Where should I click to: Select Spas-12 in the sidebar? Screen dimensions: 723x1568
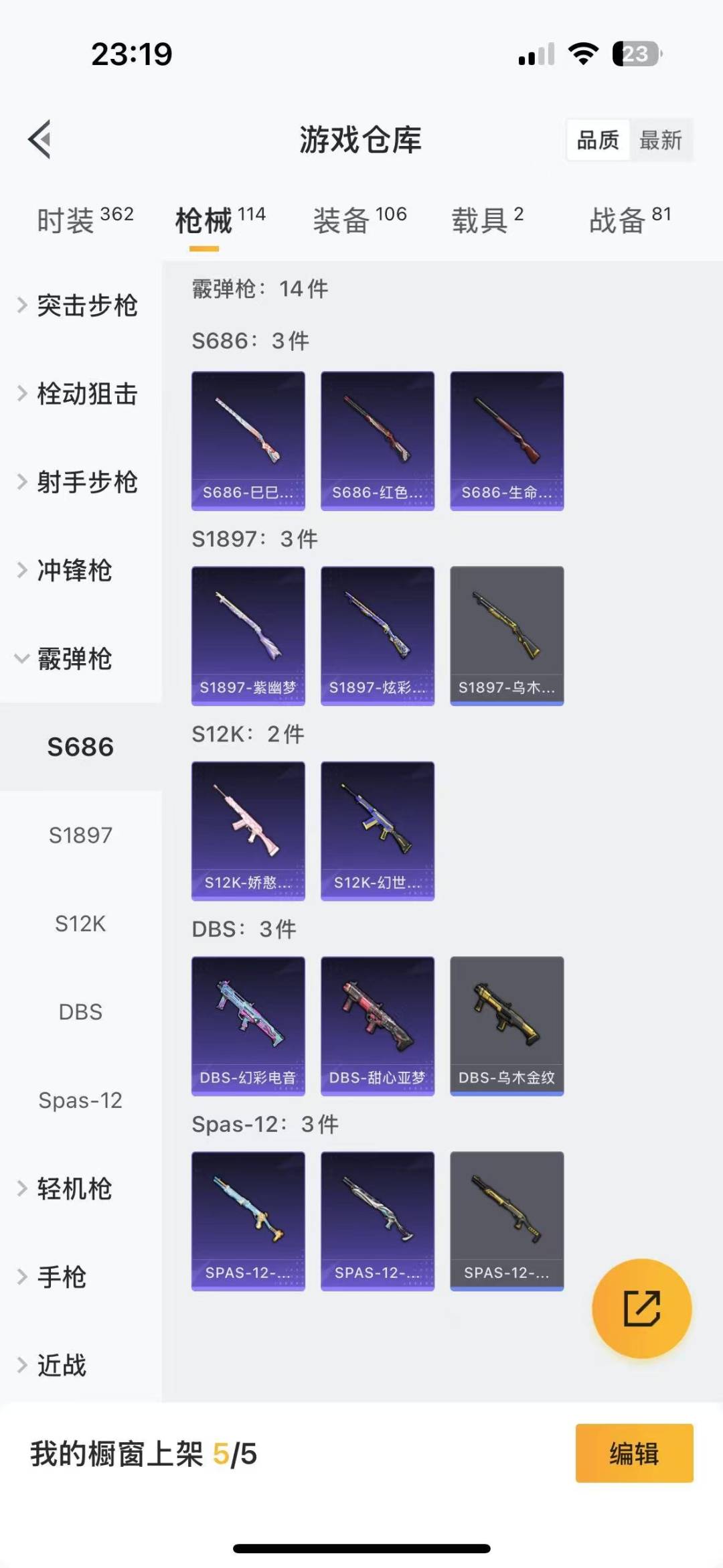tap(80, 1100)
